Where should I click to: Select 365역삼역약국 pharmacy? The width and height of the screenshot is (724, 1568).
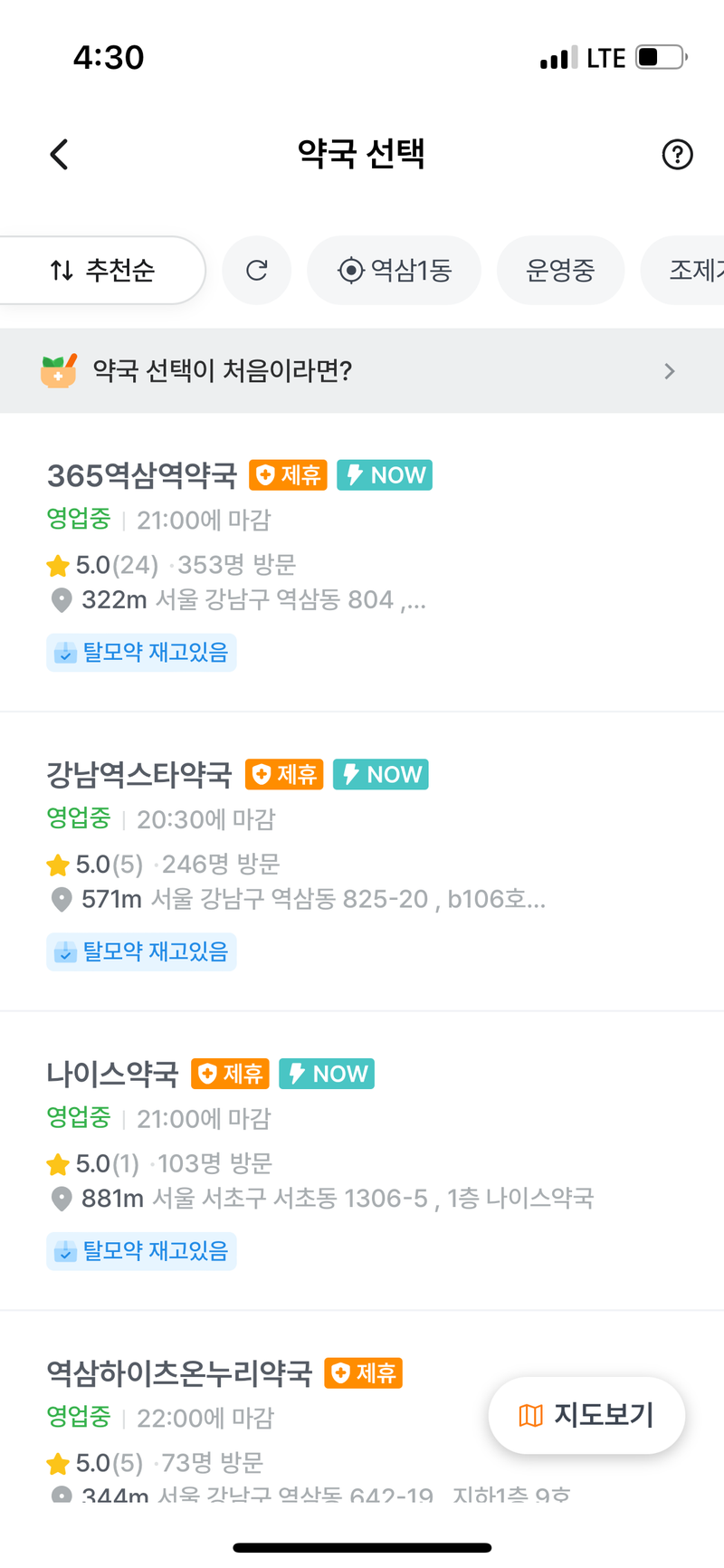tap(143, 475)
